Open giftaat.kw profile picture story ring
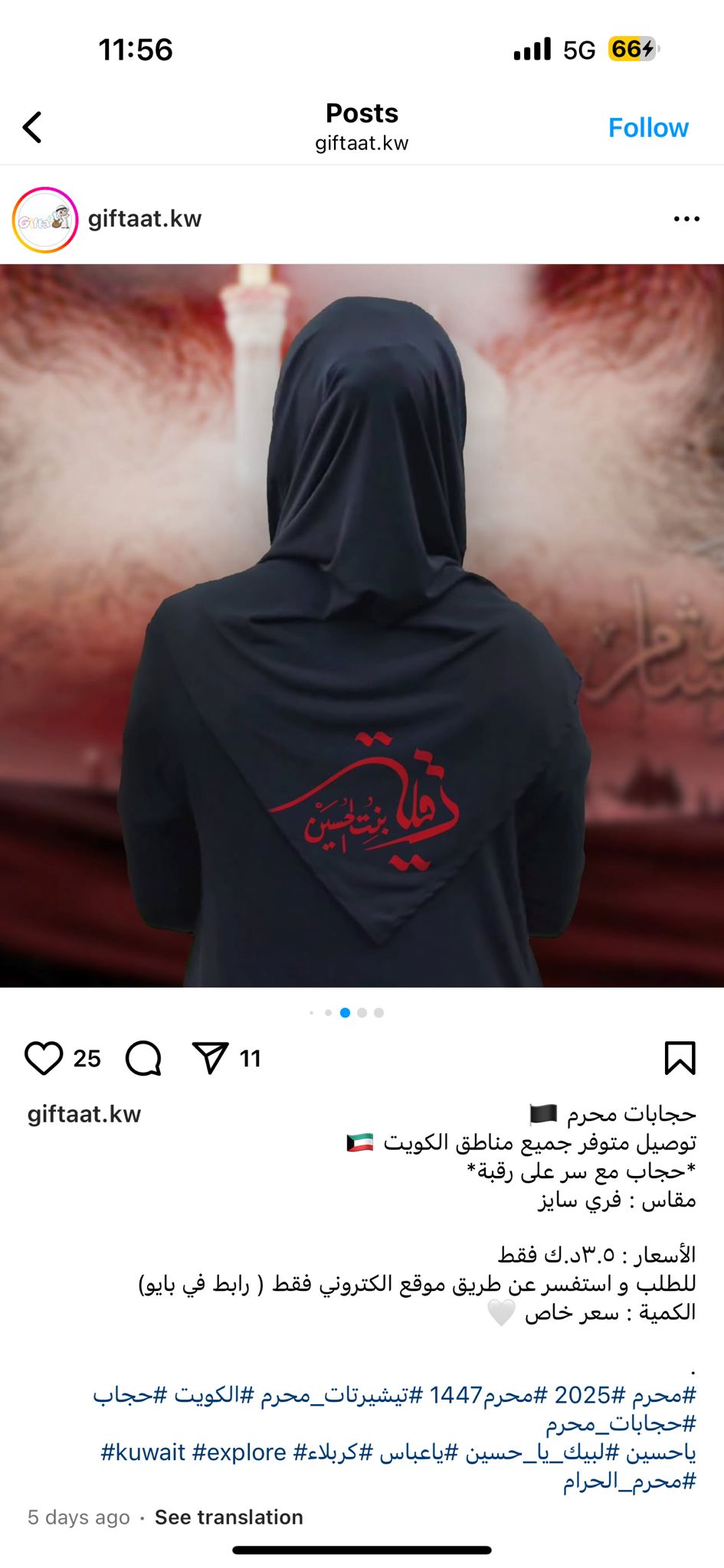The height and width of the screenshot is (1568, 724). tap(45, 220)
